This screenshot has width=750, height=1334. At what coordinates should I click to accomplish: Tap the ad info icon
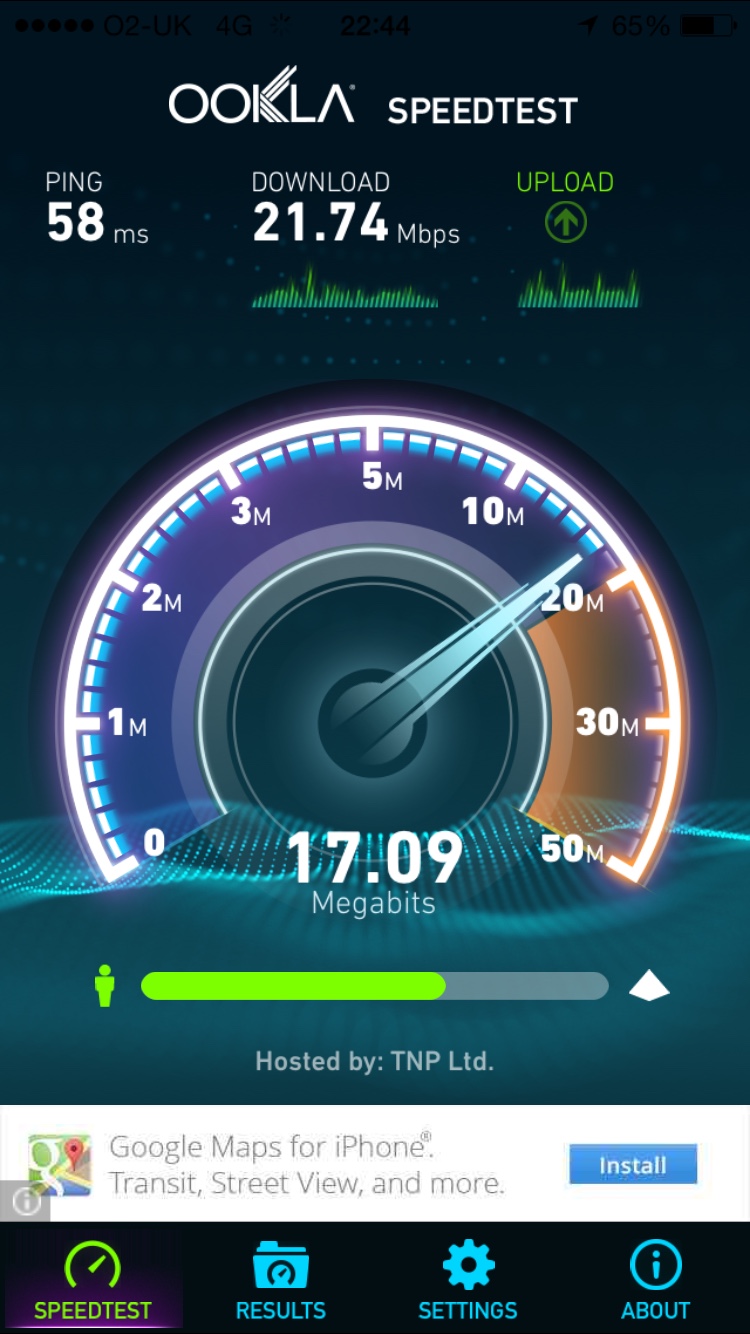25,1201
